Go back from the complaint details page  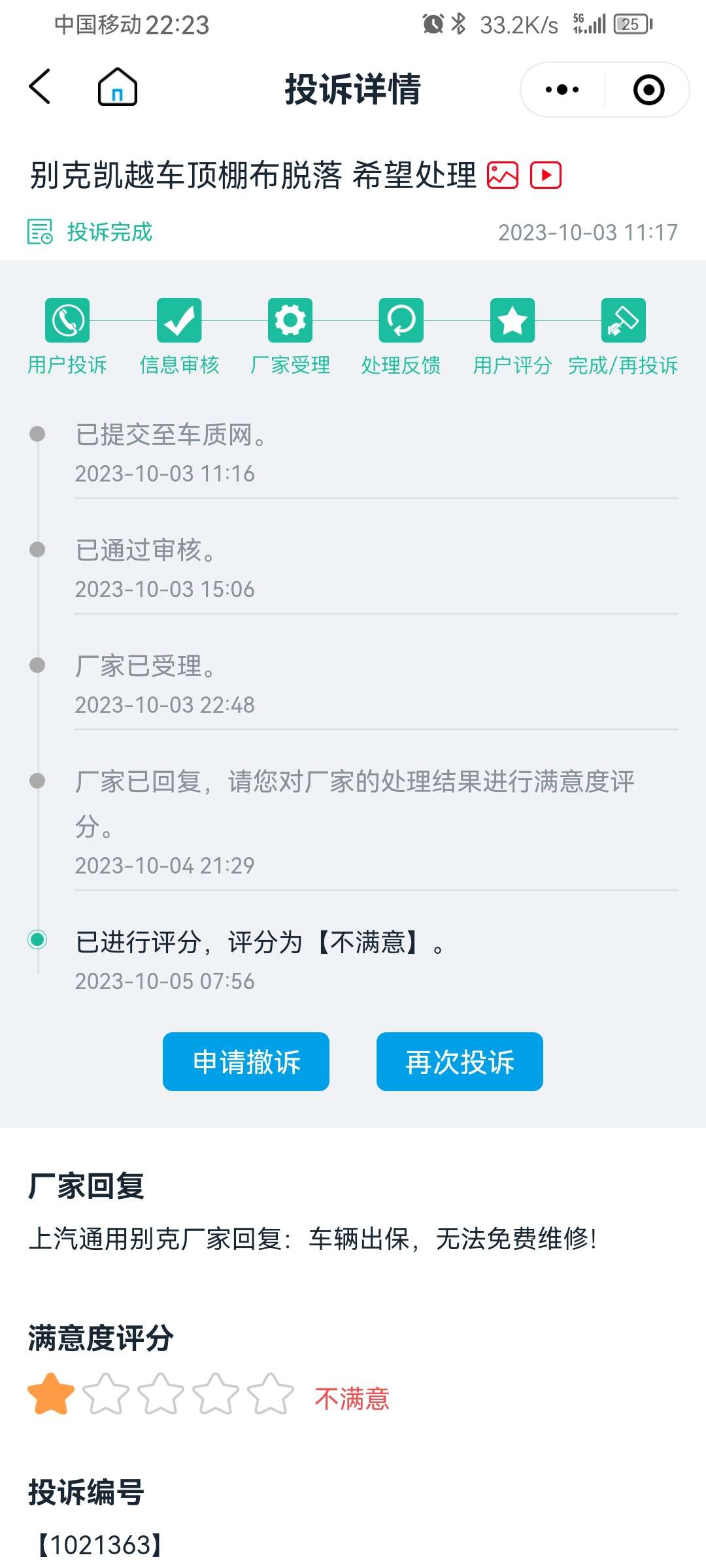pos(40,87)
